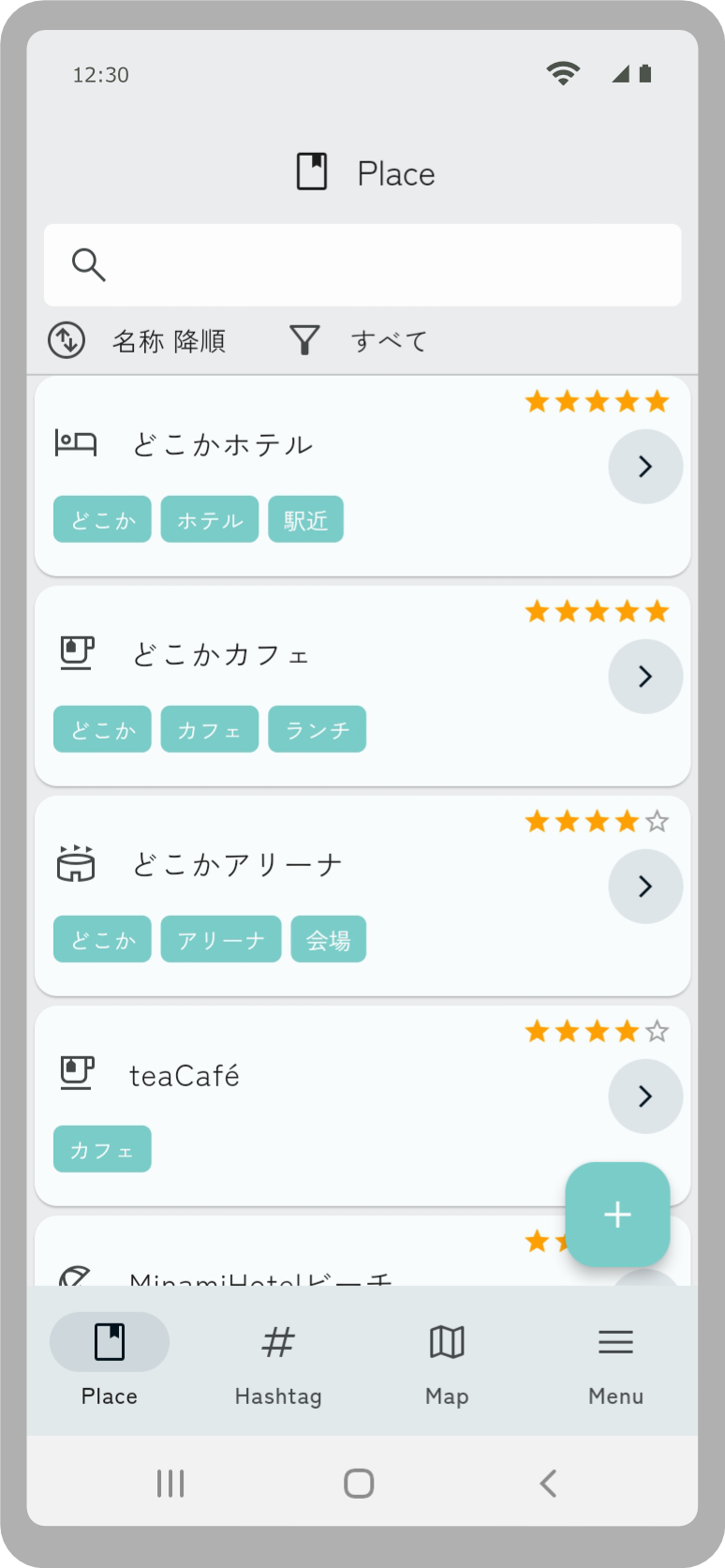Viewport: 725px width, 1568px height.
Task: Change the sort order 名称 降順
Action: click(x=138, y=340)
